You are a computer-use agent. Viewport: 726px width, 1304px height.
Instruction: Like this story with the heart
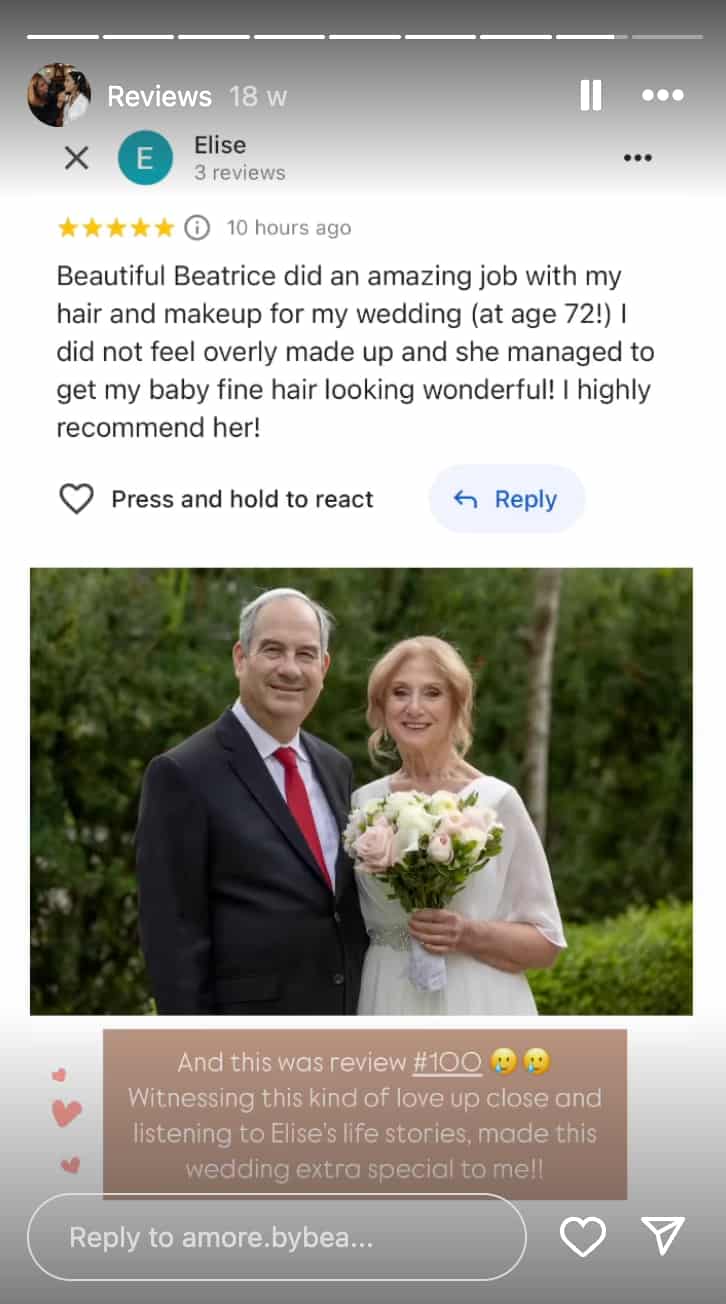tap(582, 1237)
